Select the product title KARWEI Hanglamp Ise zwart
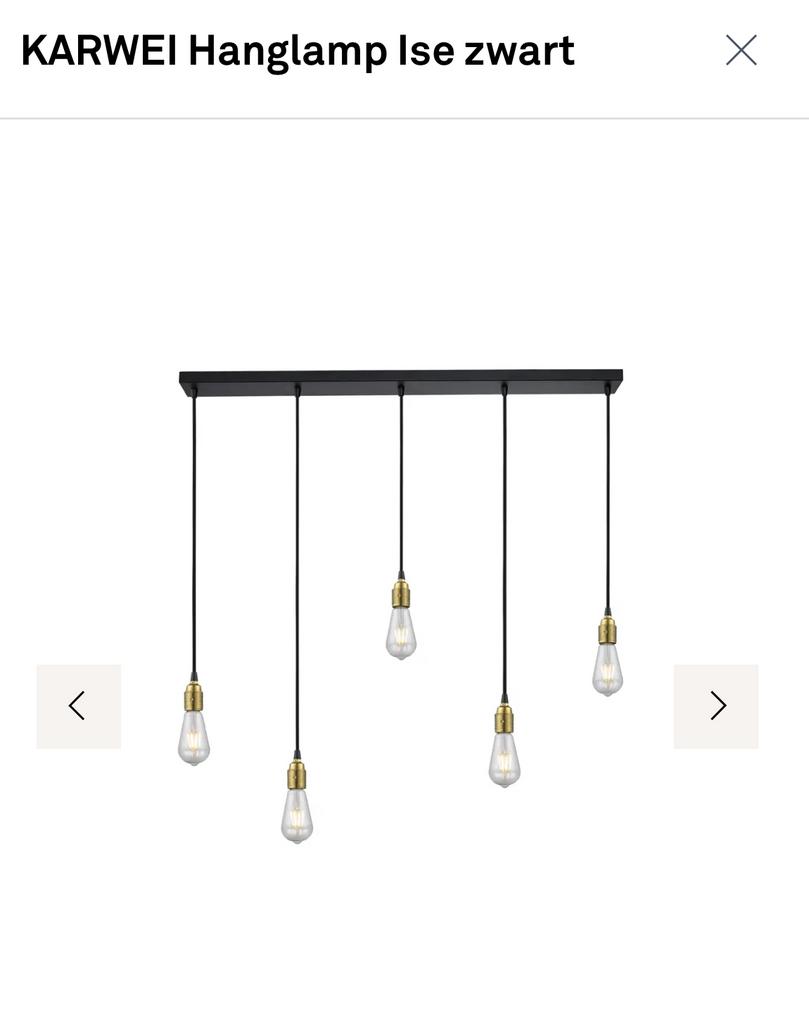 point(299,49)
